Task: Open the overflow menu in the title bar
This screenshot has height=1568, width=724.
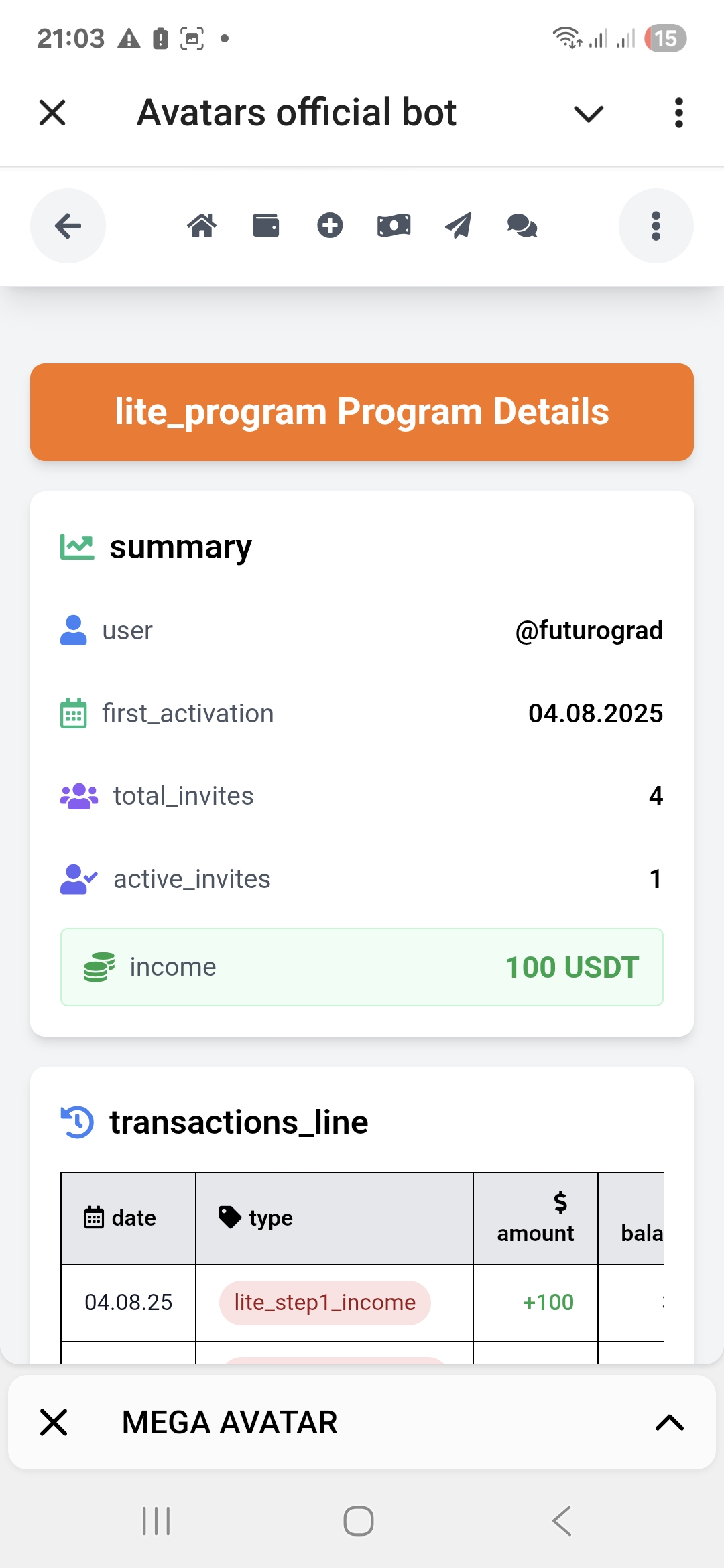Action: tap(678, 113)
